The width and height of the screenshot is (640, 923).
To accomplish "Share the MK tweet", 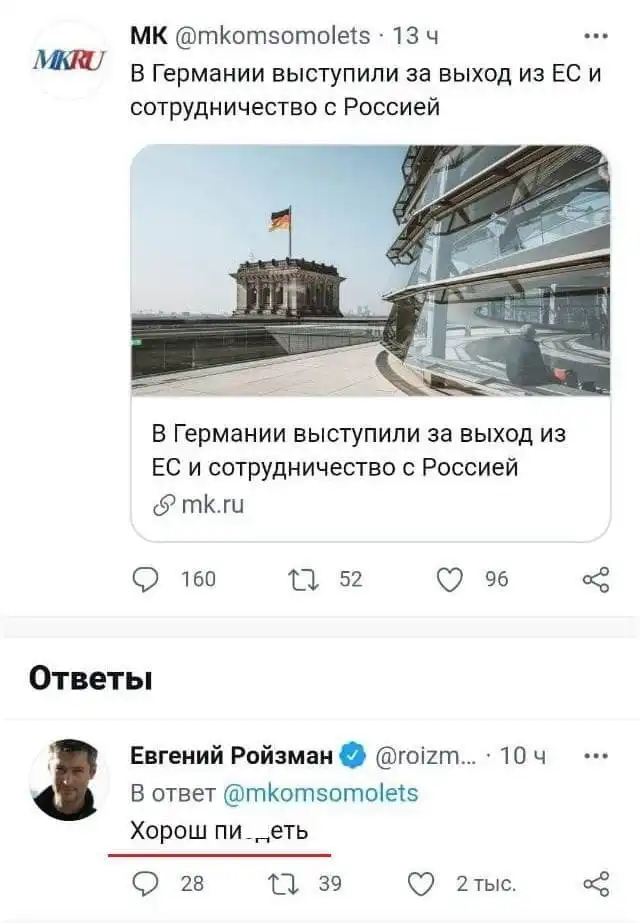I will [x=595, y=579].
